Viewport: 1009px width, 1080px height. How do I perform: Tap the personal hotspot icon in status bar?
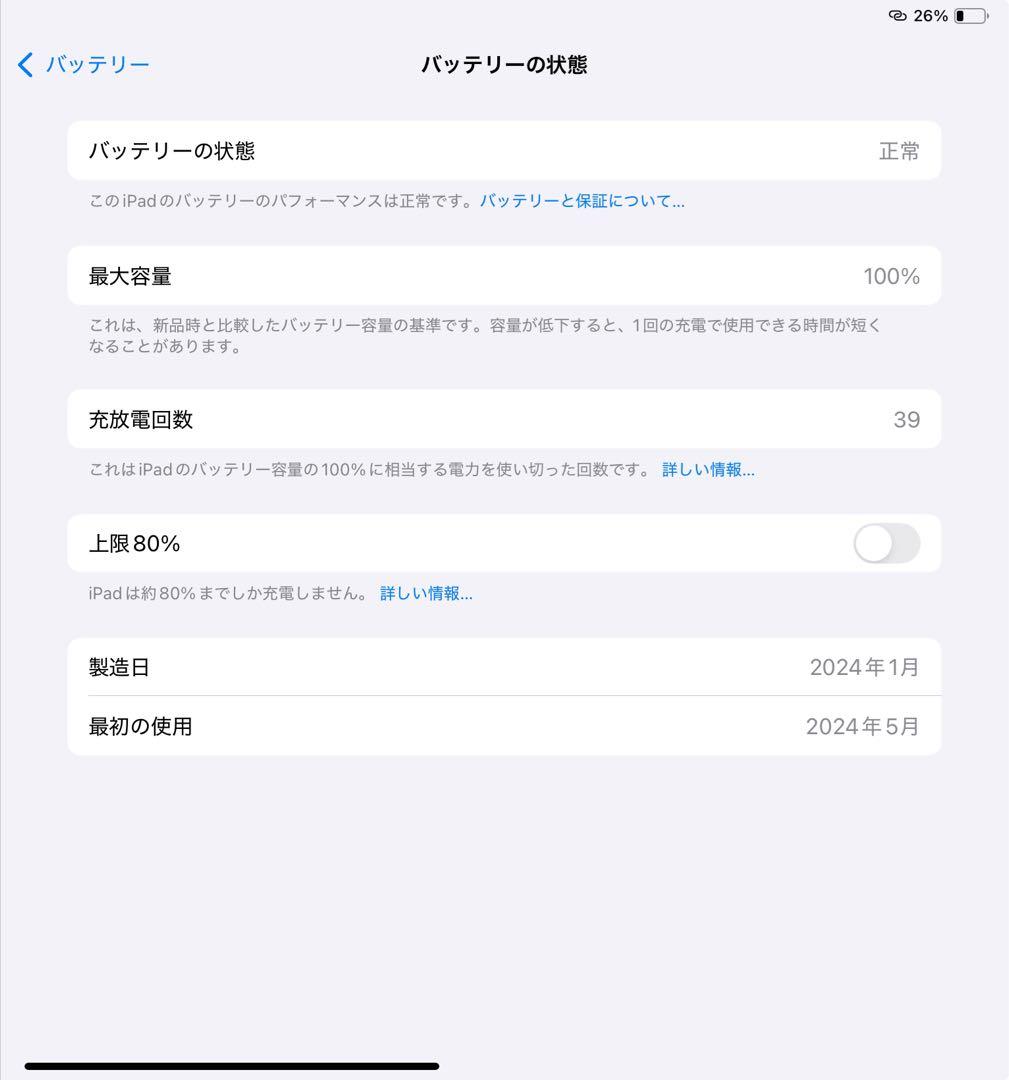pos(897,15)
